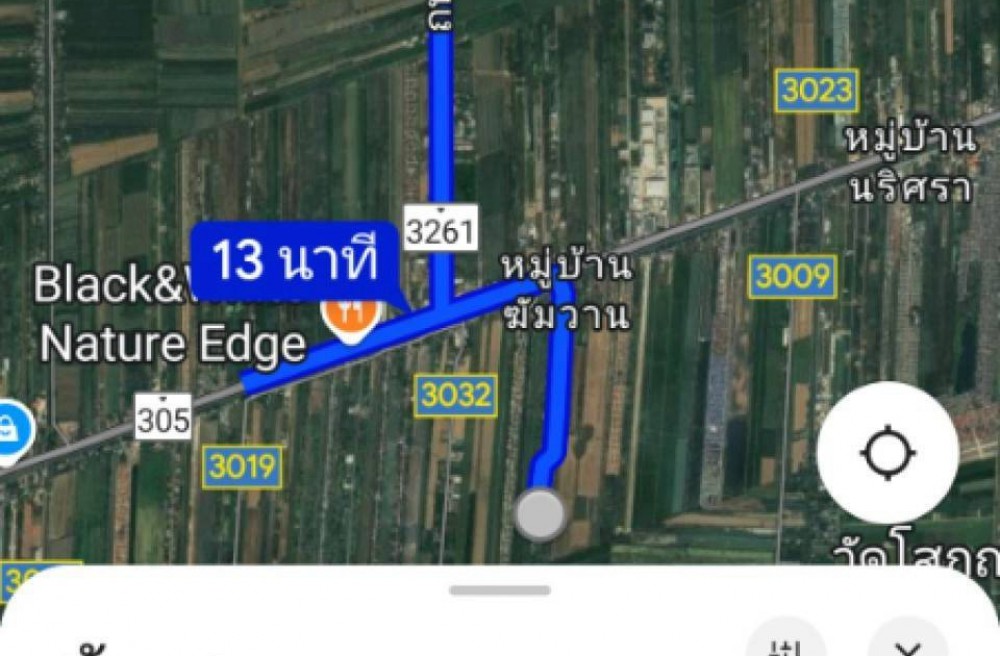Tap the bottom sheet handle to expand
Image resolution: width=1000 pixels, height=656 pixels.
[x=500, y=590]
